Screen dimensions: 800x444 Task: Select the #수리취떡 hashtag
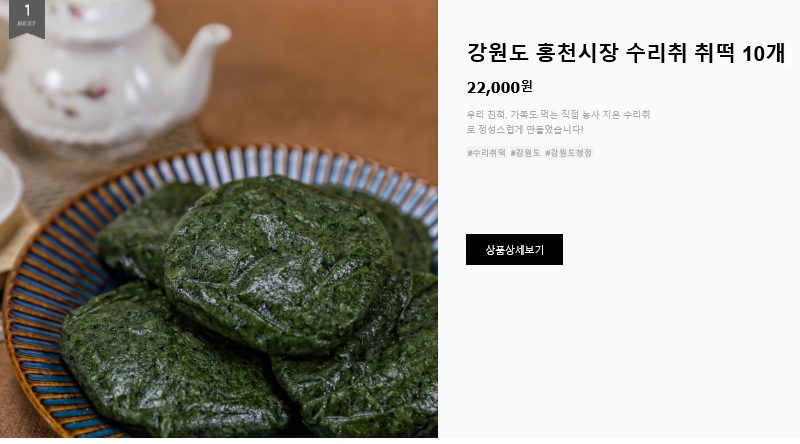pyautogui.click(x=486, y=153)
